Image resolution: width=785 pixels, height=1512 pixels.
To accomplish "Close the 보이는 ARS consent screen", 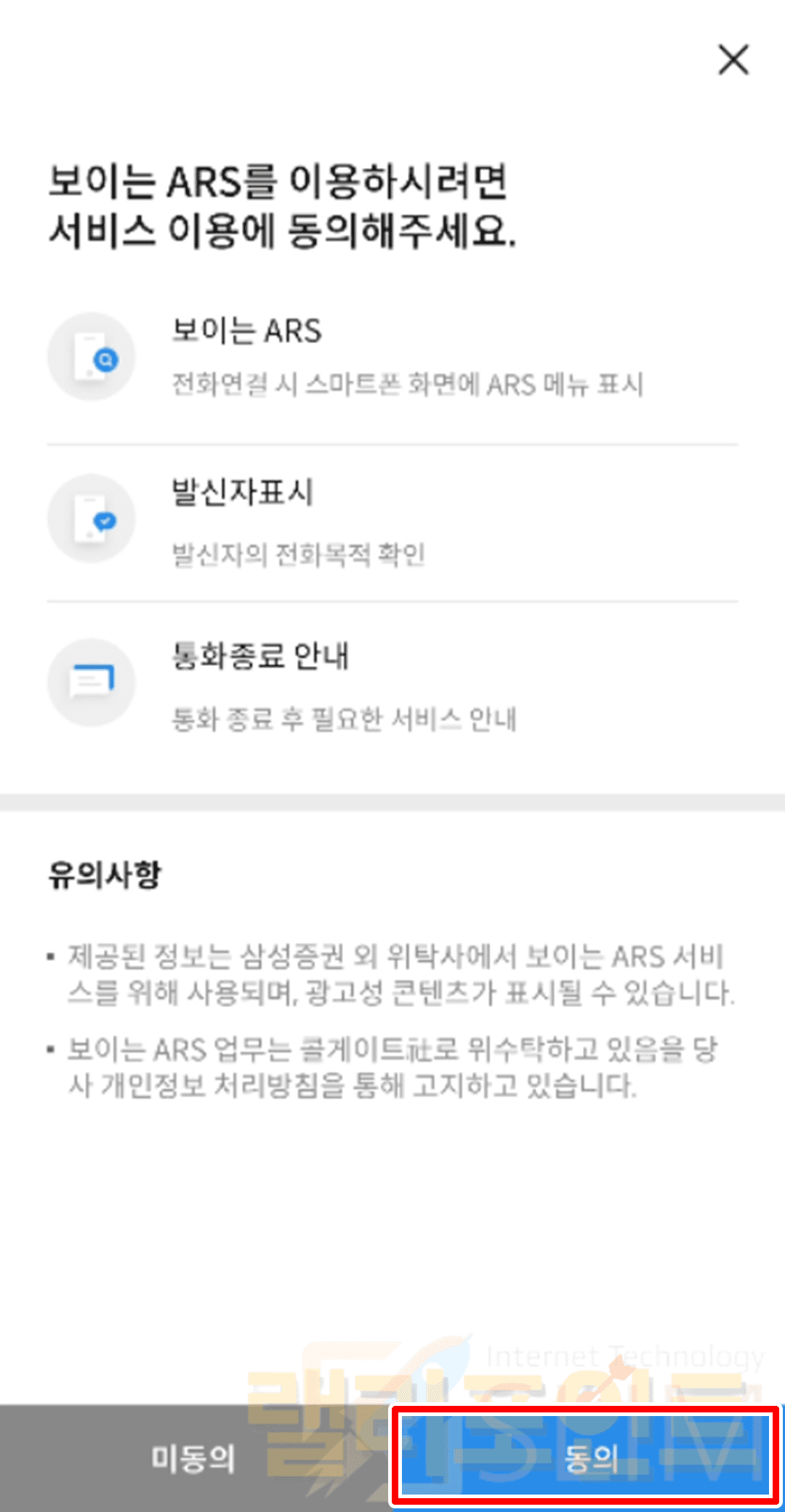I will pos(733,60).
